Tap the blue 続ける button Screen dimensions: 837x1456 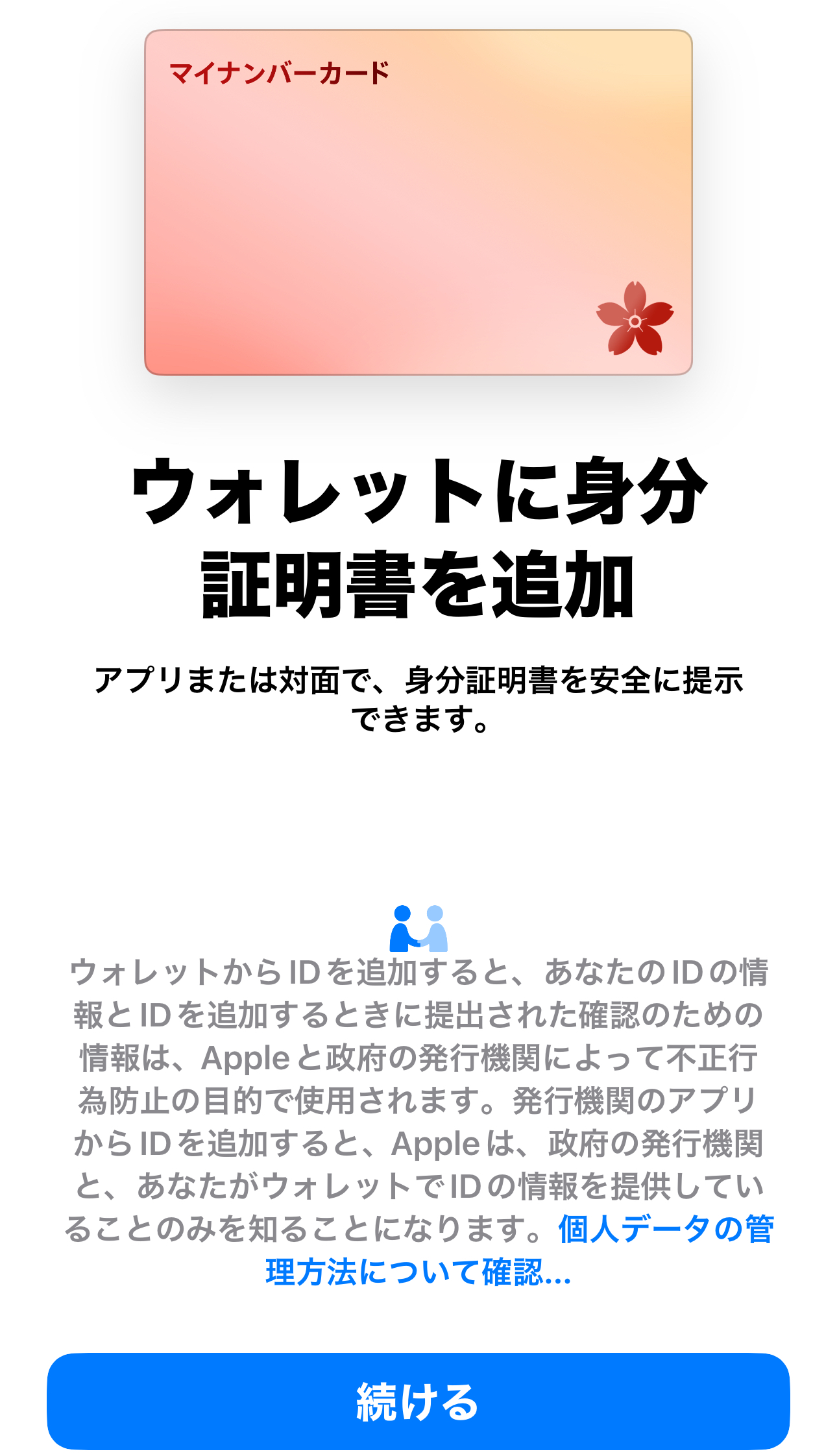tap(418, 1401)
